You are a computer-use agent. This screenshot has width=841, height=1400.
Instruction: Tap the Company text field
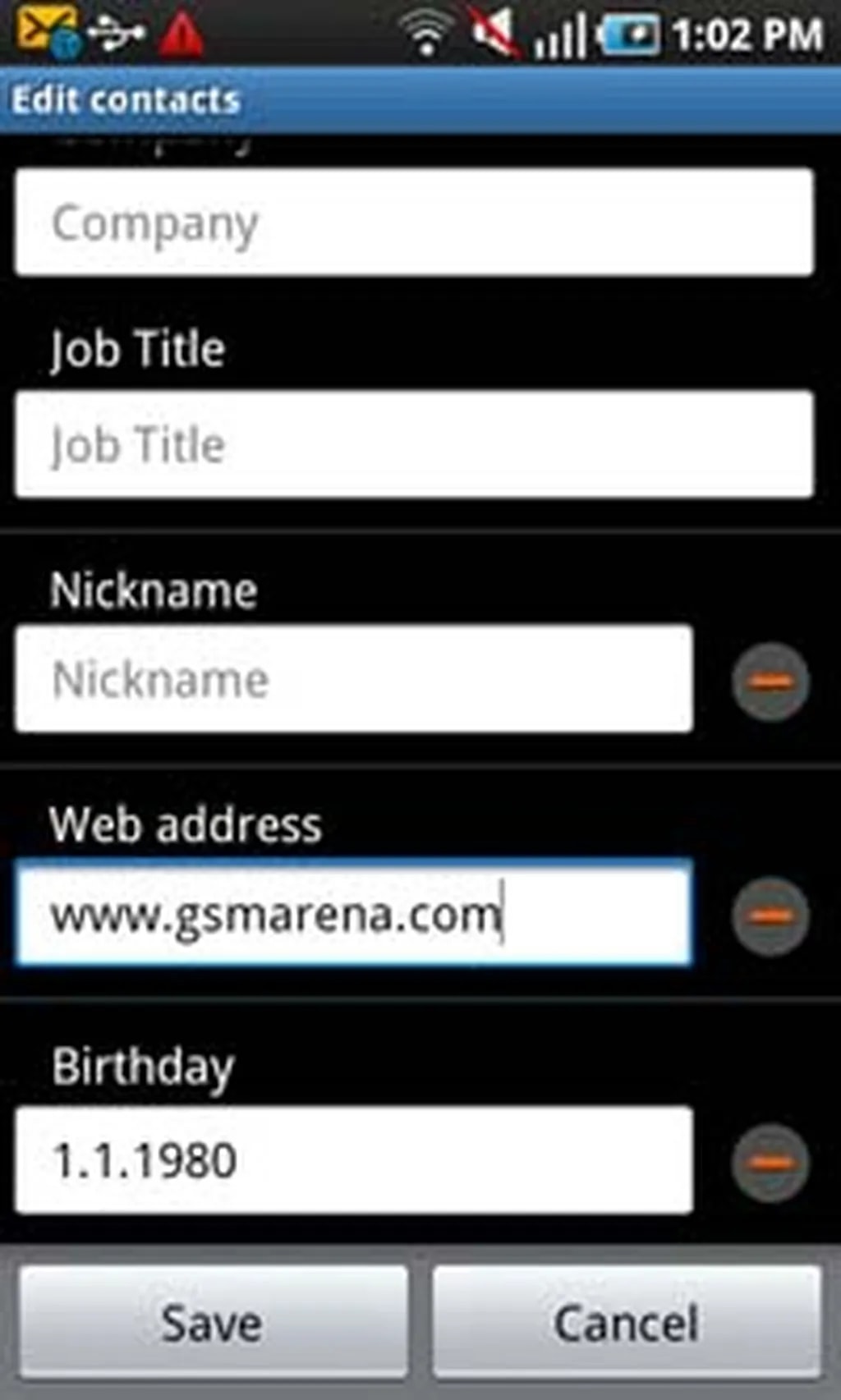[415, 222]
